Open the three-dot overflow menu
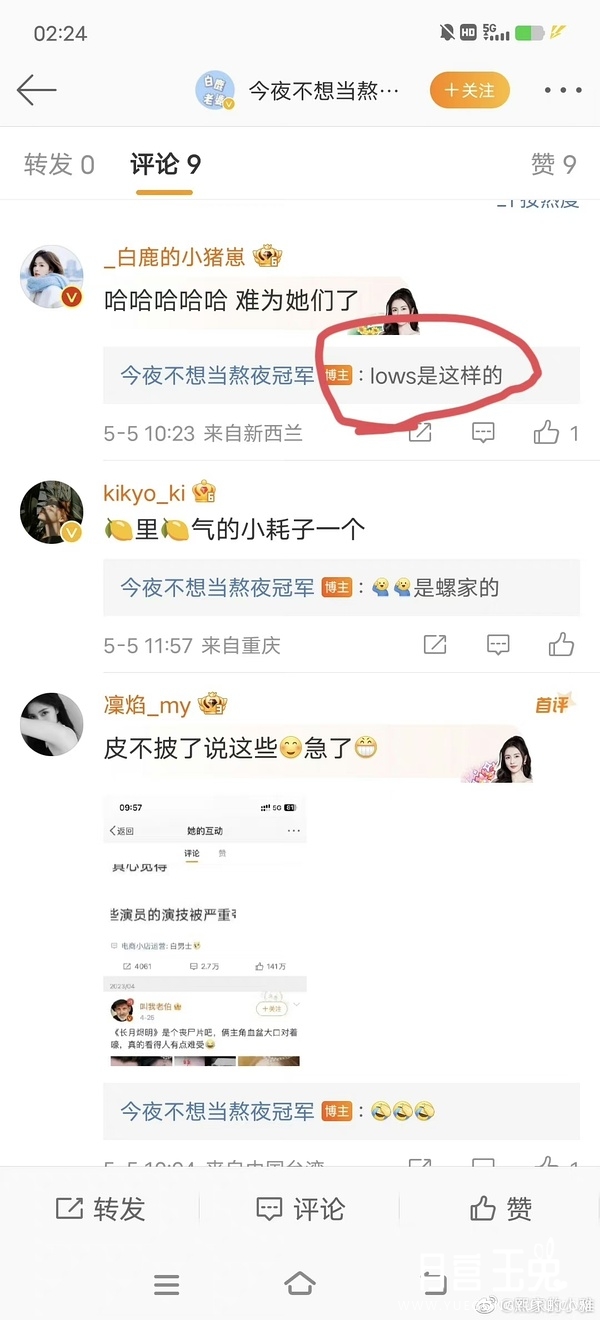The image size is (600, 1320). (562, 91)
